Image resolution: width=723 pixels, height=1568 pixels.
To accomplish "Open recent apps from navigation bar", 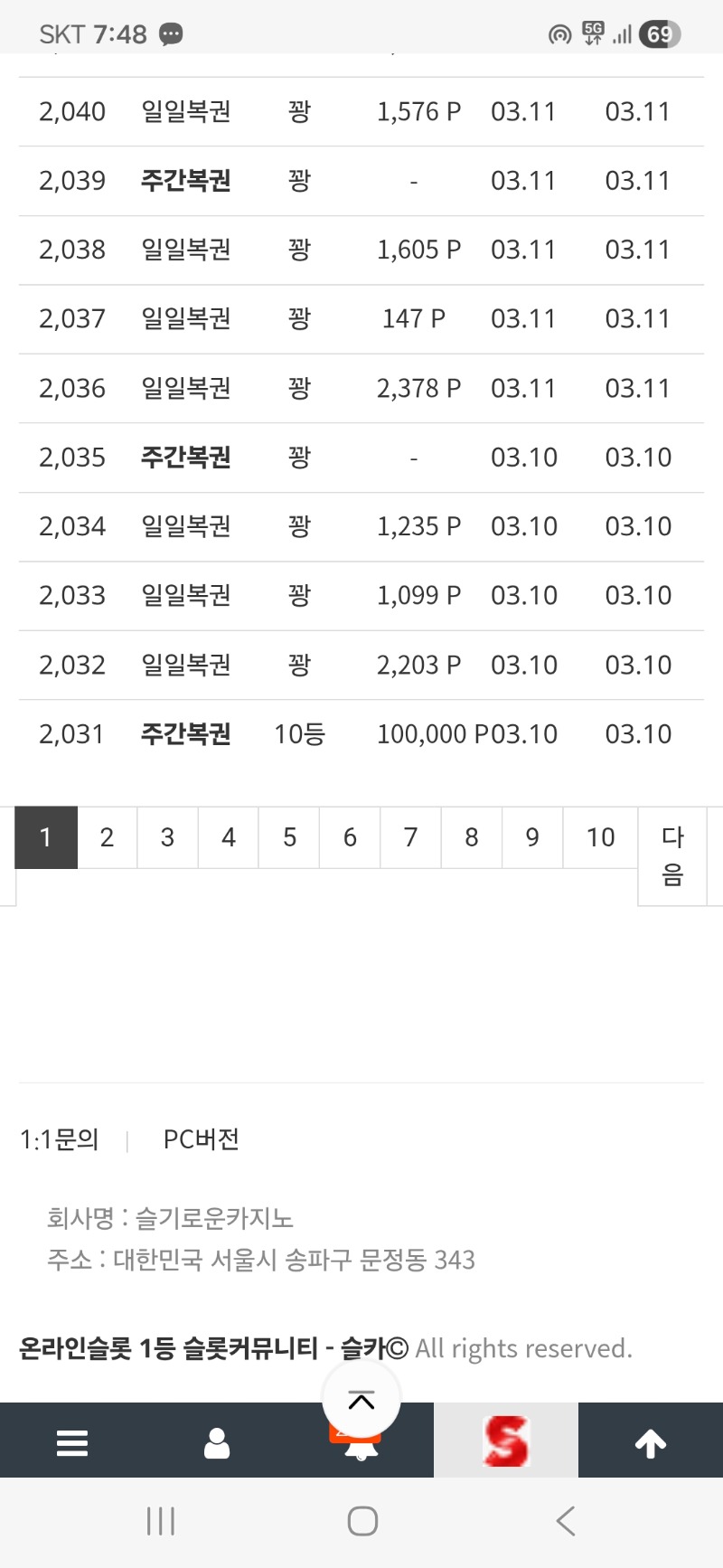I will point(161,1521).
